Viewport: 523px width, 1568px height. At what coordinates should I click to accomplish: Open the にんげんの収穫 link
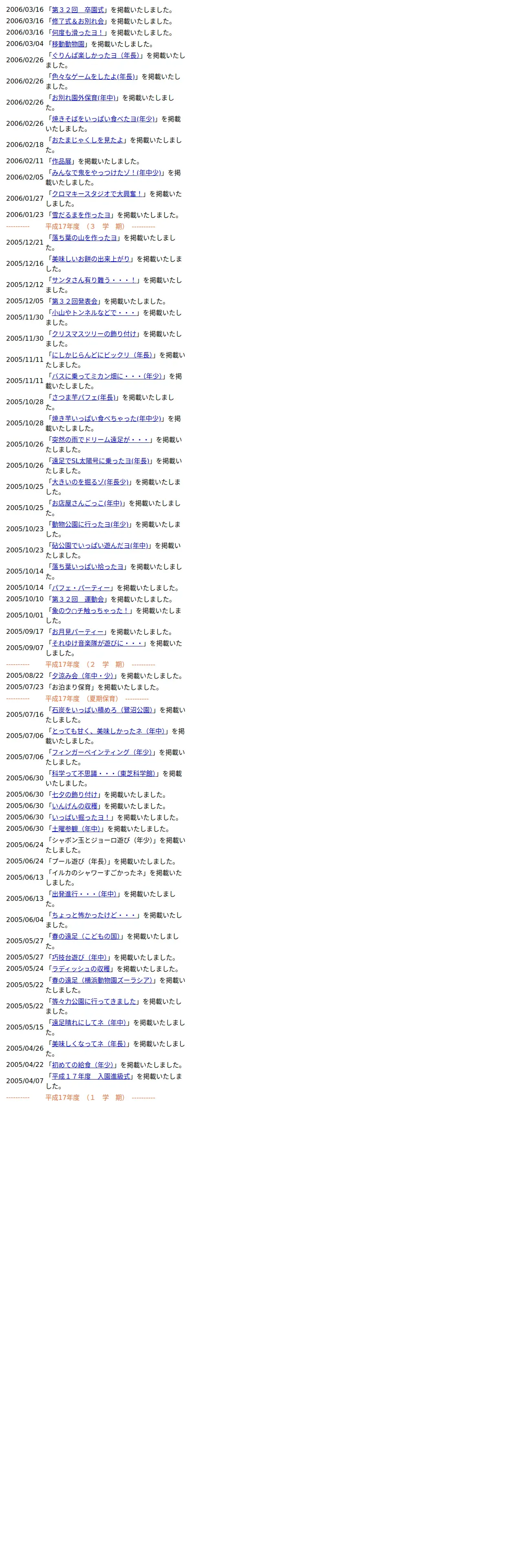click(74, 806)
